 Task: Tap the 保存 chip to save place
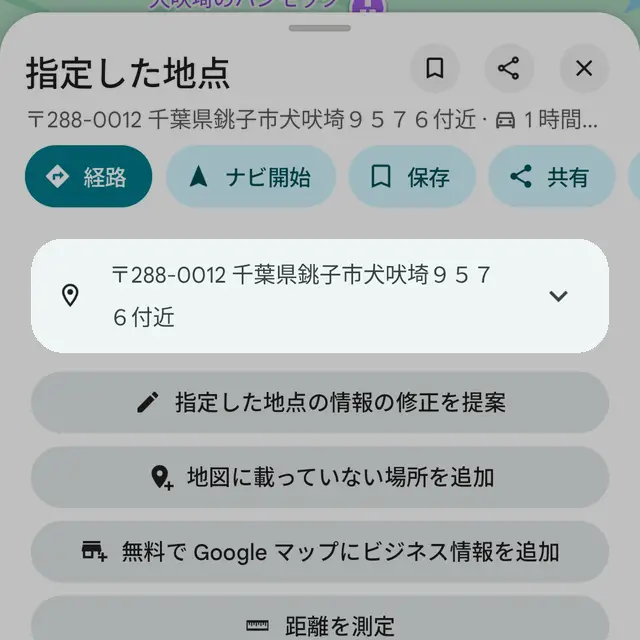tap(410, 177)
